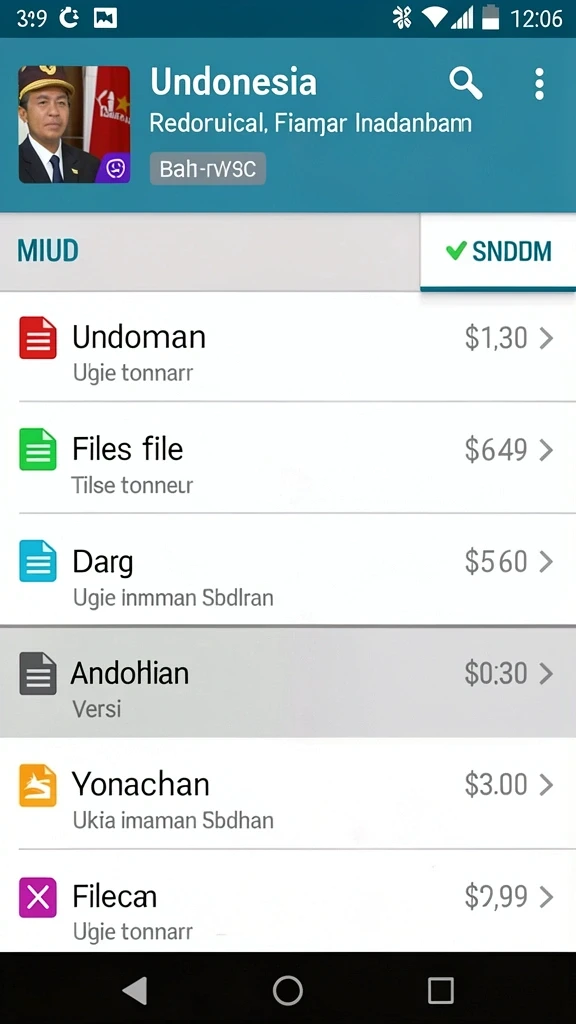Open the Darg item
The width and height of the screenshot is (576, 1024).
288,569
